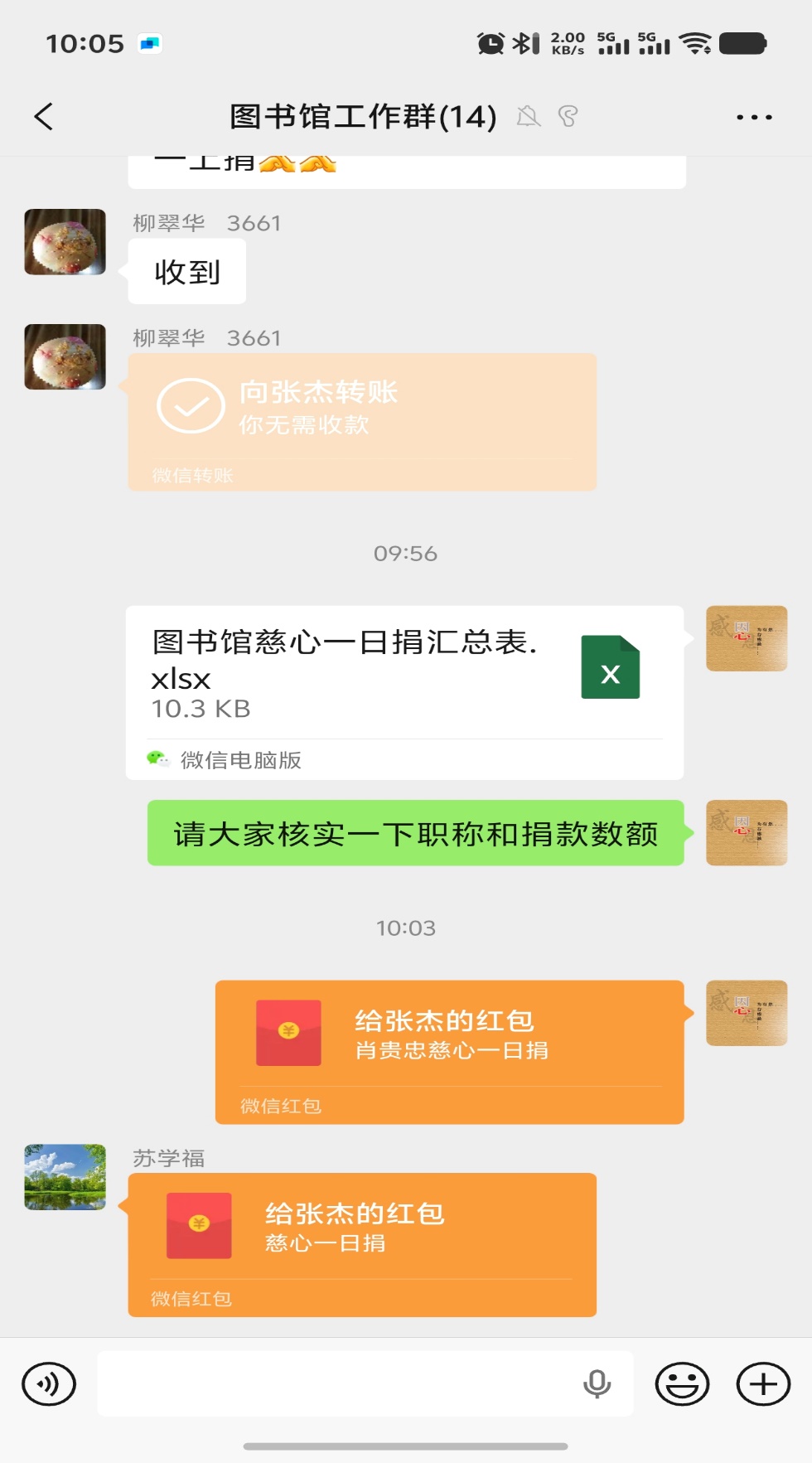Viewport: 812px width, 1463px height.
Task: Open the plus attachments menu
Action: click(x=763, y=1383)
